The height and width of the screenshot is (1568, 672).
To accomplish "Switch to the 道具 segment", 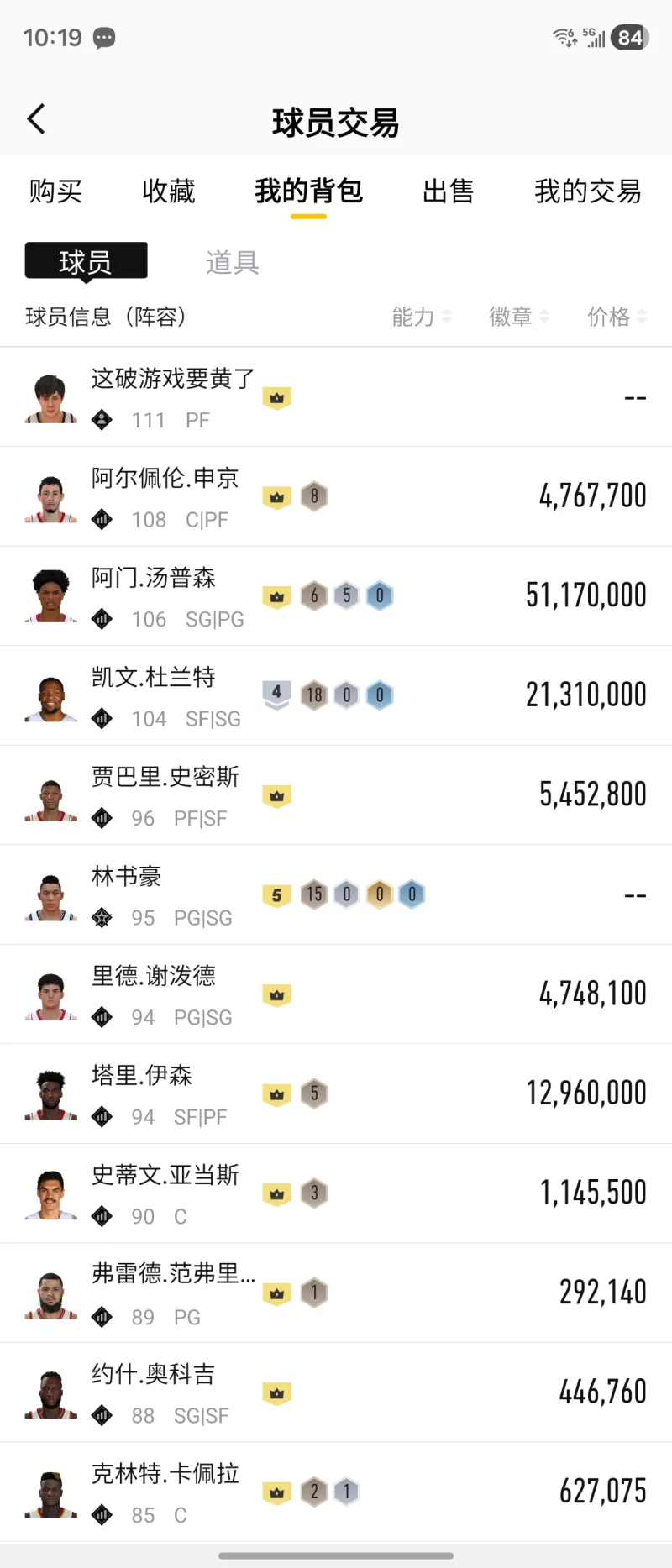I will 232,262.
